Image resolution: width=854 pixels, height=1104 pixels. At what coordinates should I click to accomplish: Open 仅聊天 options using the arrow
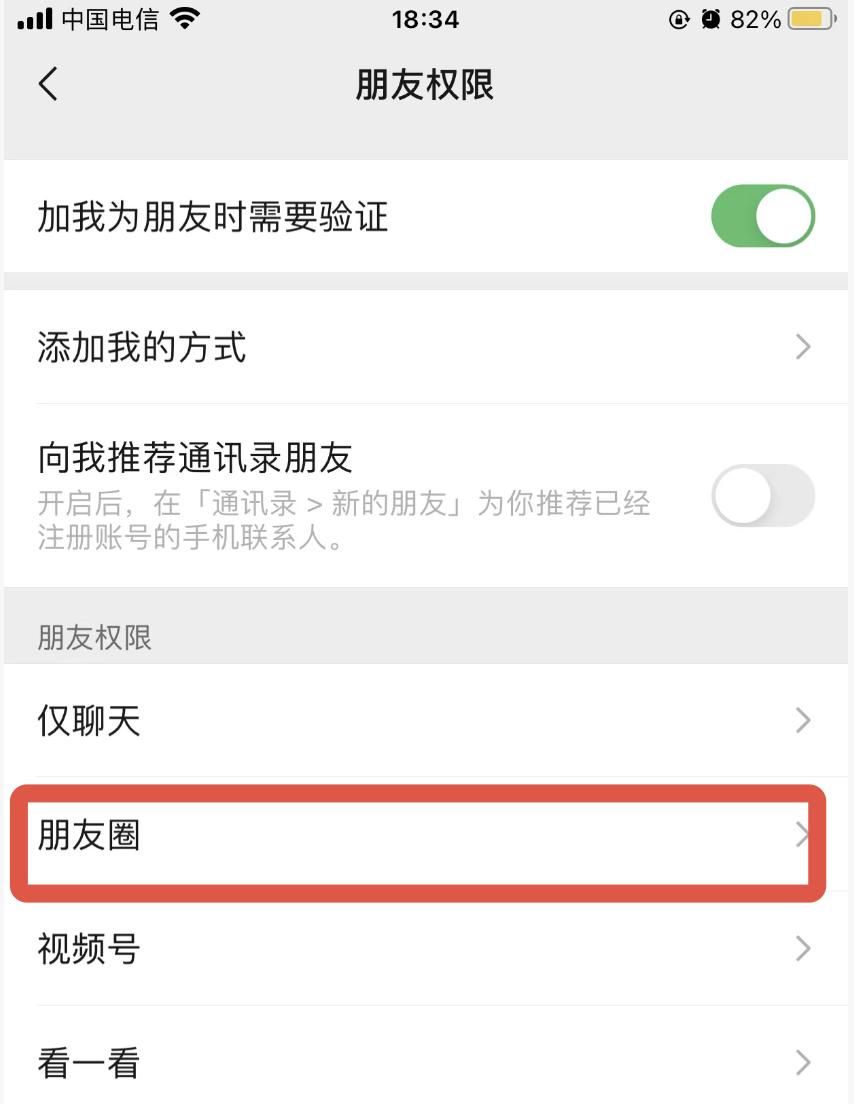coord(803,722)
